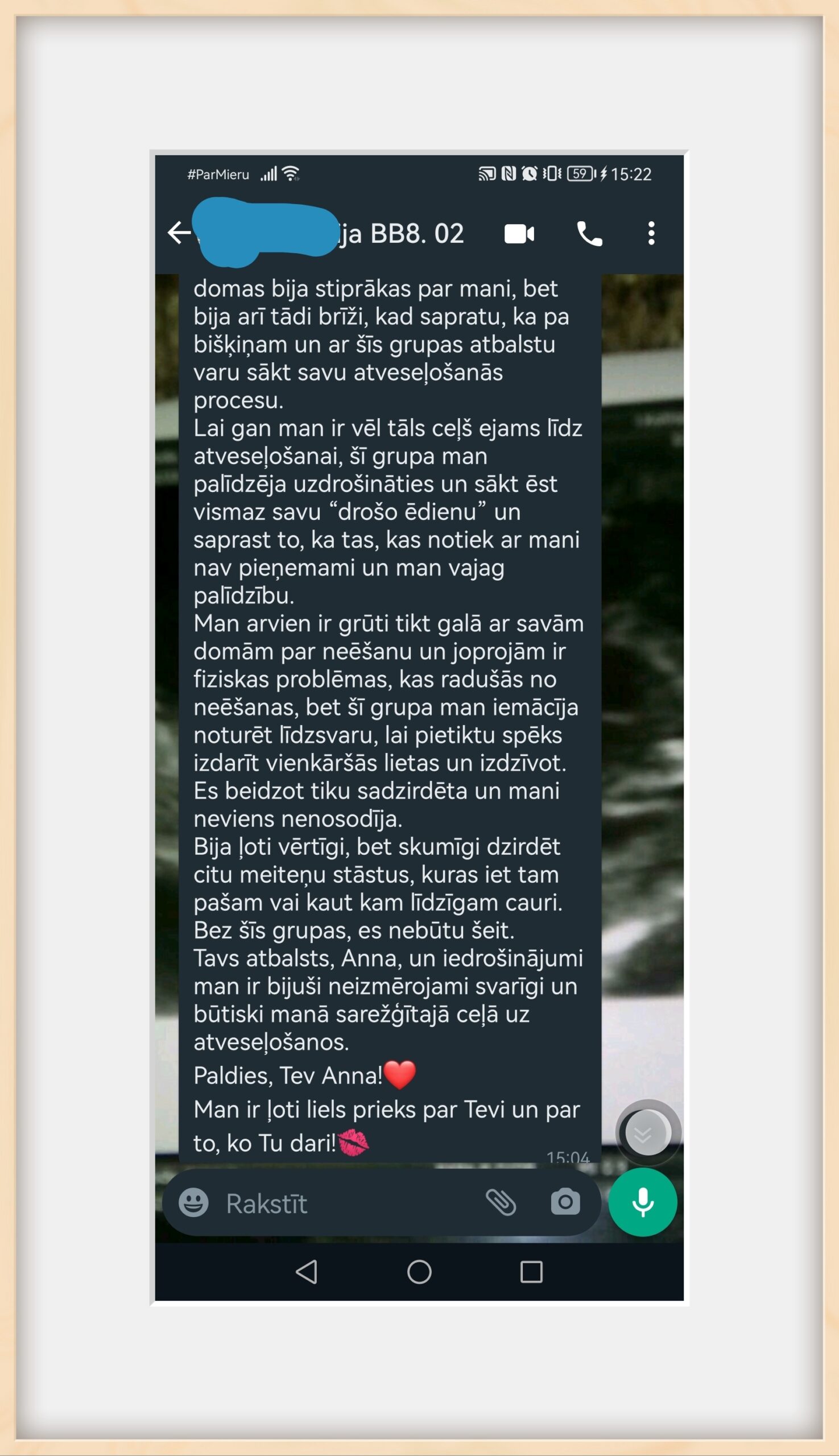The image size is (839, 1456).
Task: Tap the Rakstīt message field
Action: pos(346,1203)
